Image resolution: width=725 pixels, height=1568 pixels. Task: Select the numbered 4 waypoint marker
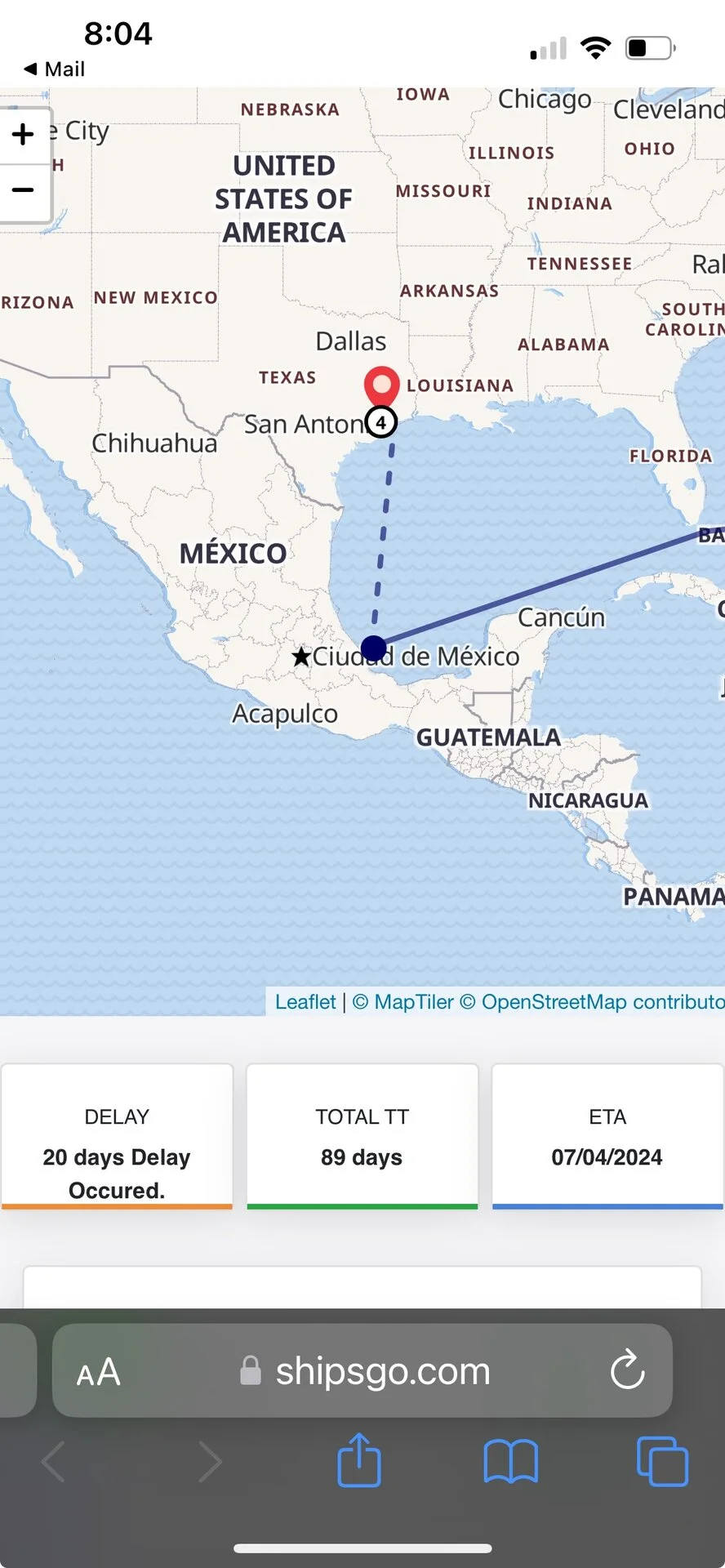[x=381, y=422]
